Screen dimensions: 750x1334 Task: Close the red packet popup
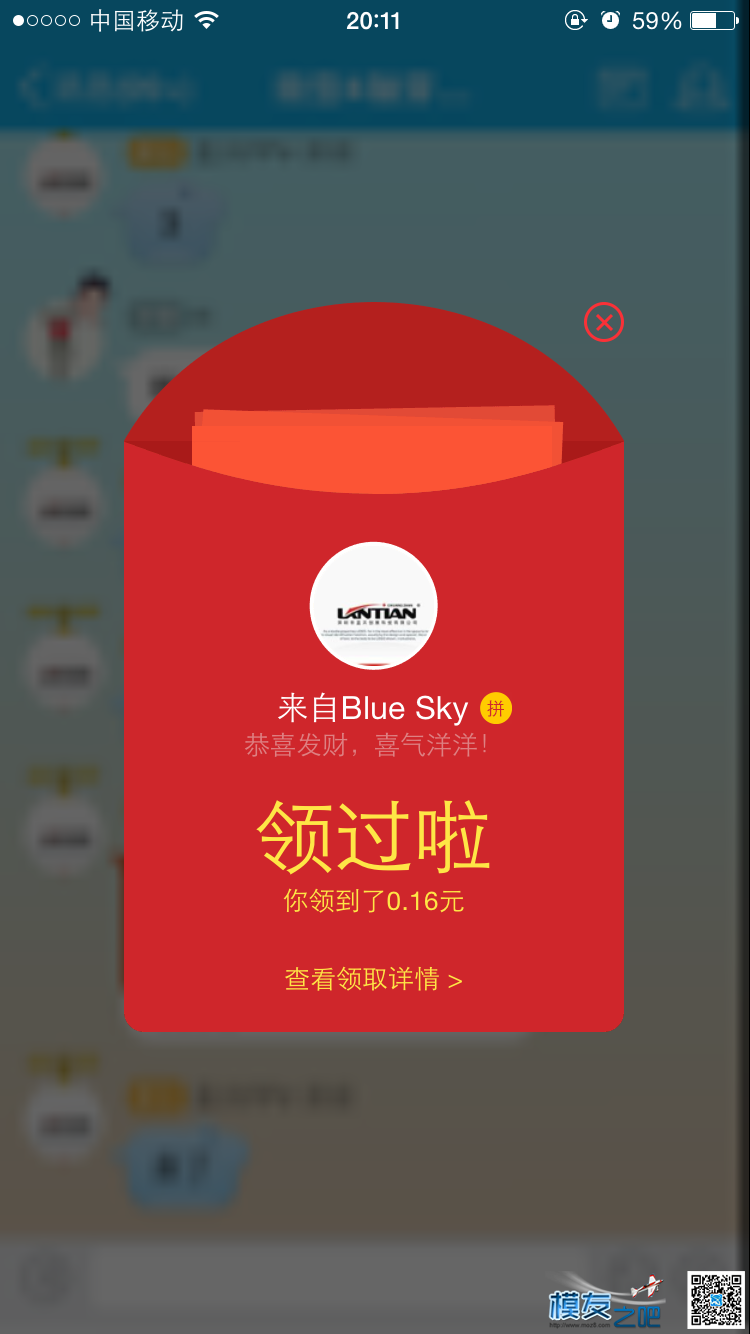pyautogui.click(x=604, y=322)
